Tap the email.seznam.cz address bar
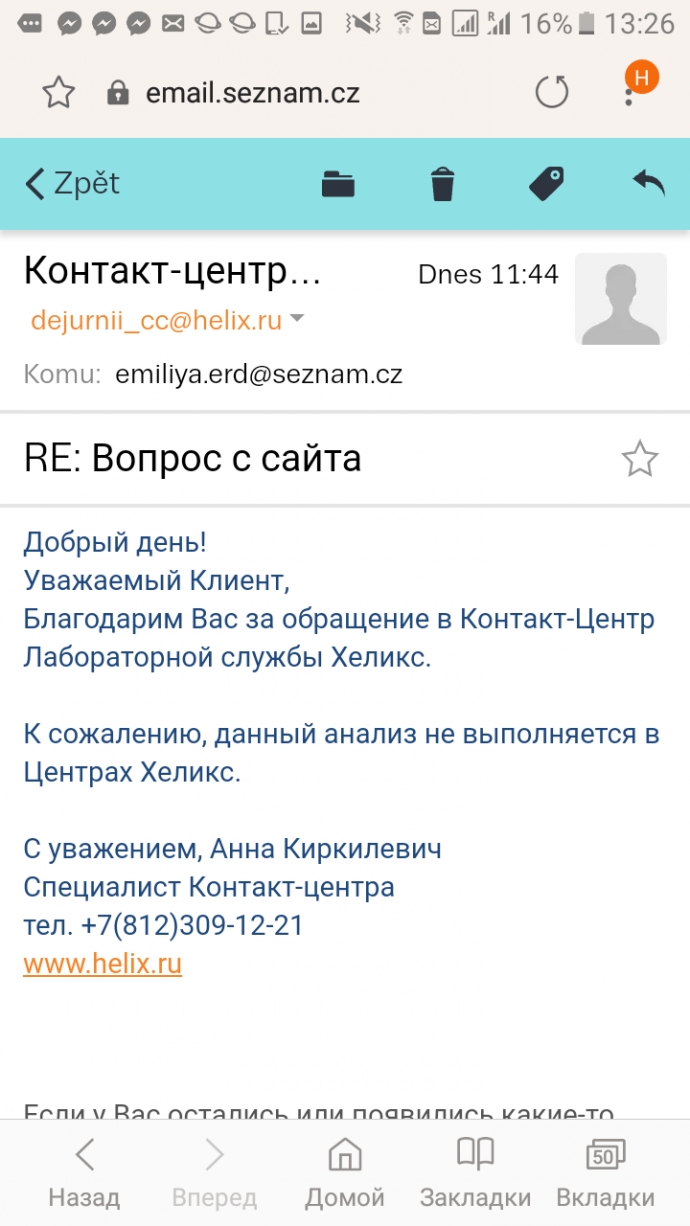This screenshot has width=690, height=1226. (x=252, y=94)
